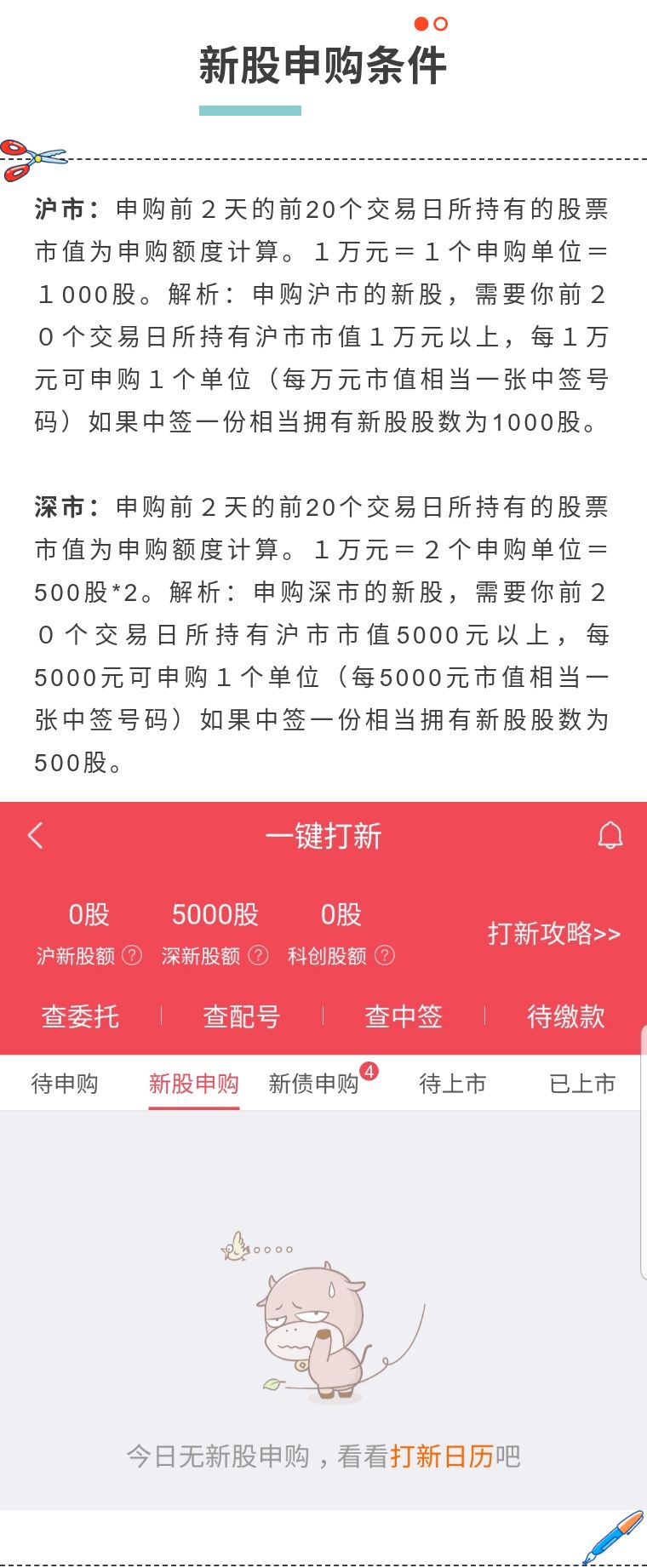Viewport: 647px width, 1568px height.
Task: Click the 查委托 button
Action: (x=80, y=1016)
